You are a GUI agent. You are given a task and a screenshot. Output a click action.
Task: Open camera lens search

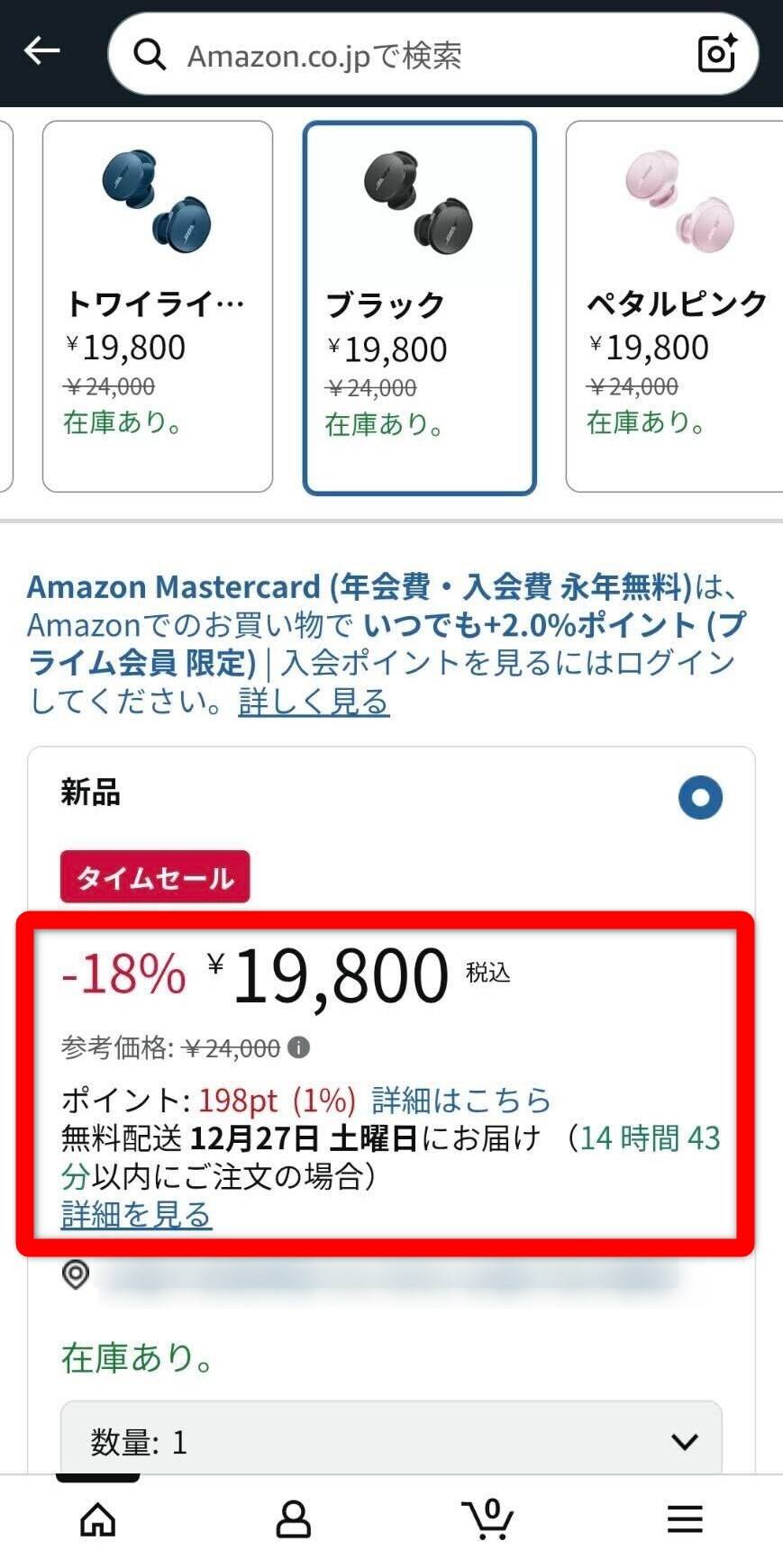717,54
